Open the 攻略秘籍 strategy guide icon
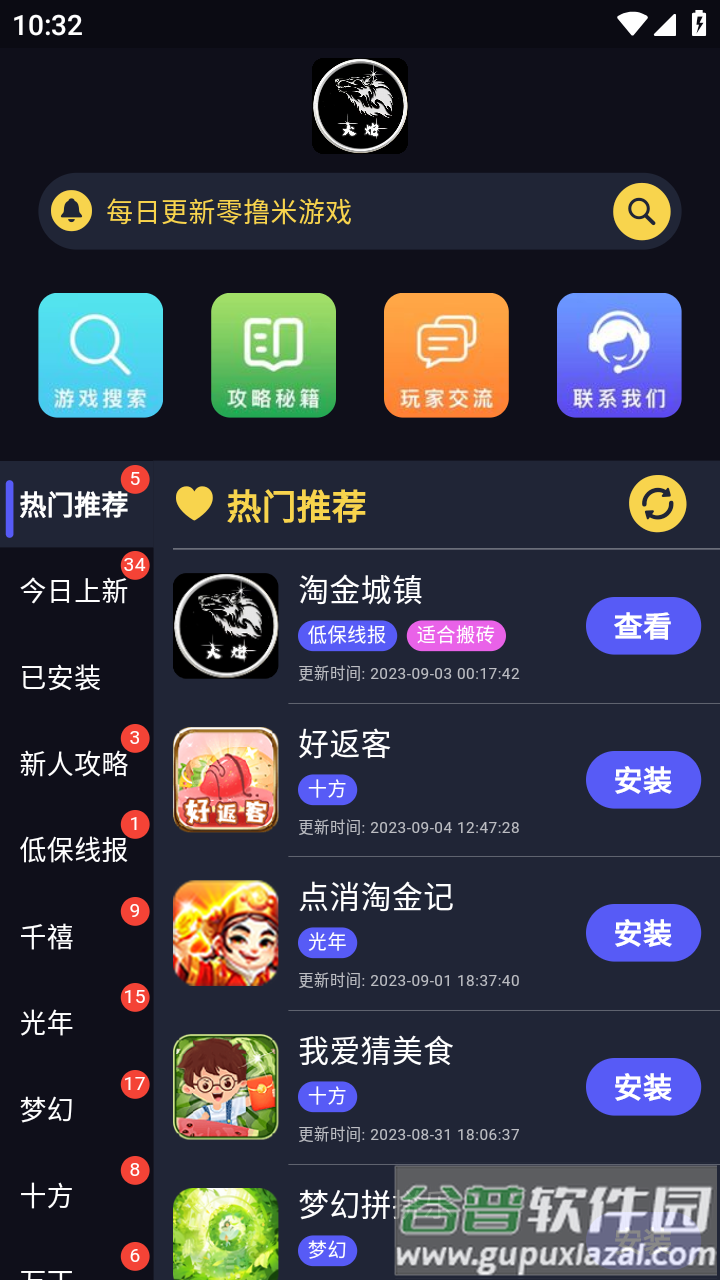The height and width of the screenshot is (1280, 720). coord(273,355)
